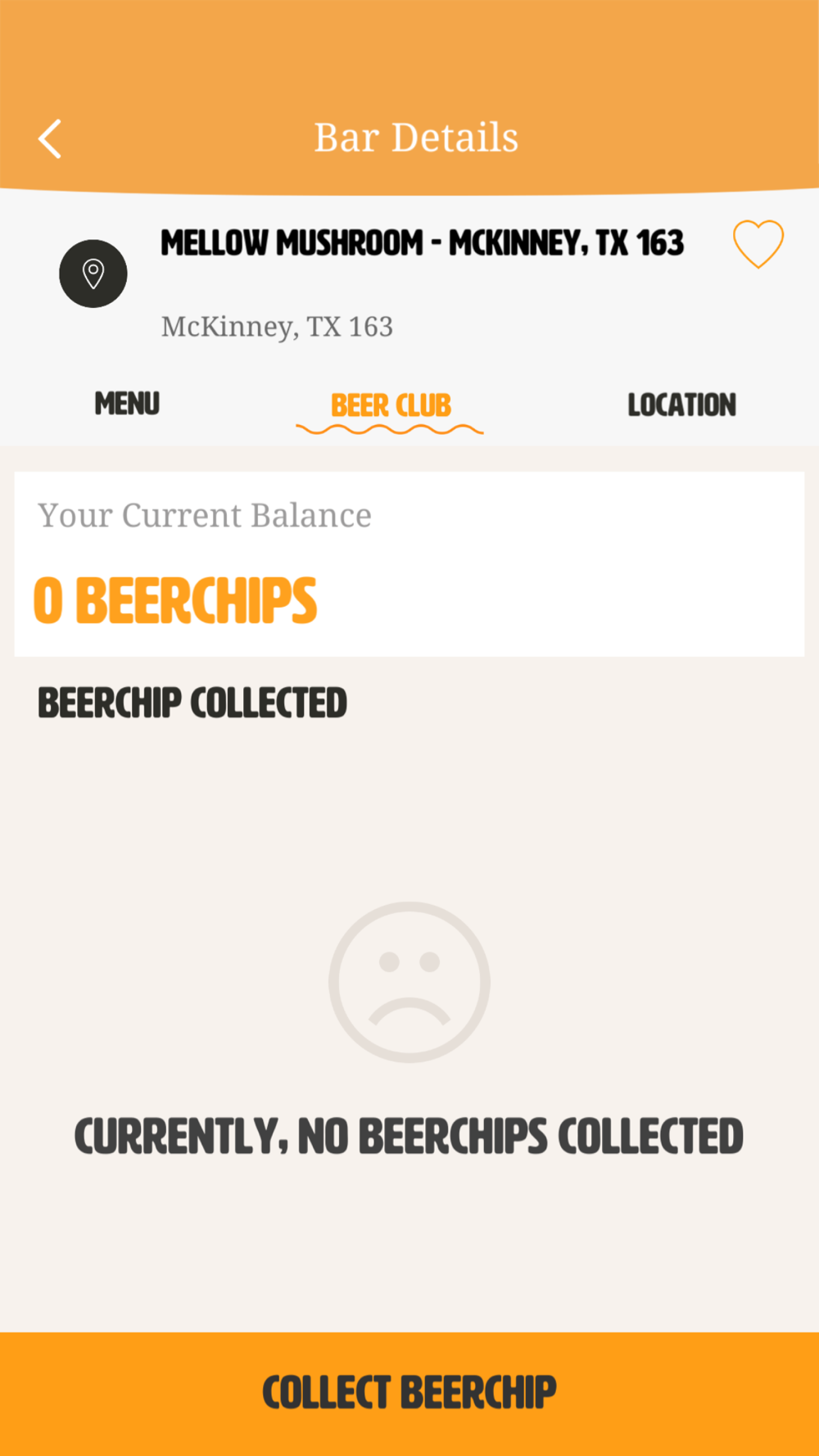Switch to the Menu tab
This screenshot has width=819, height=1456.
(127, 404)
